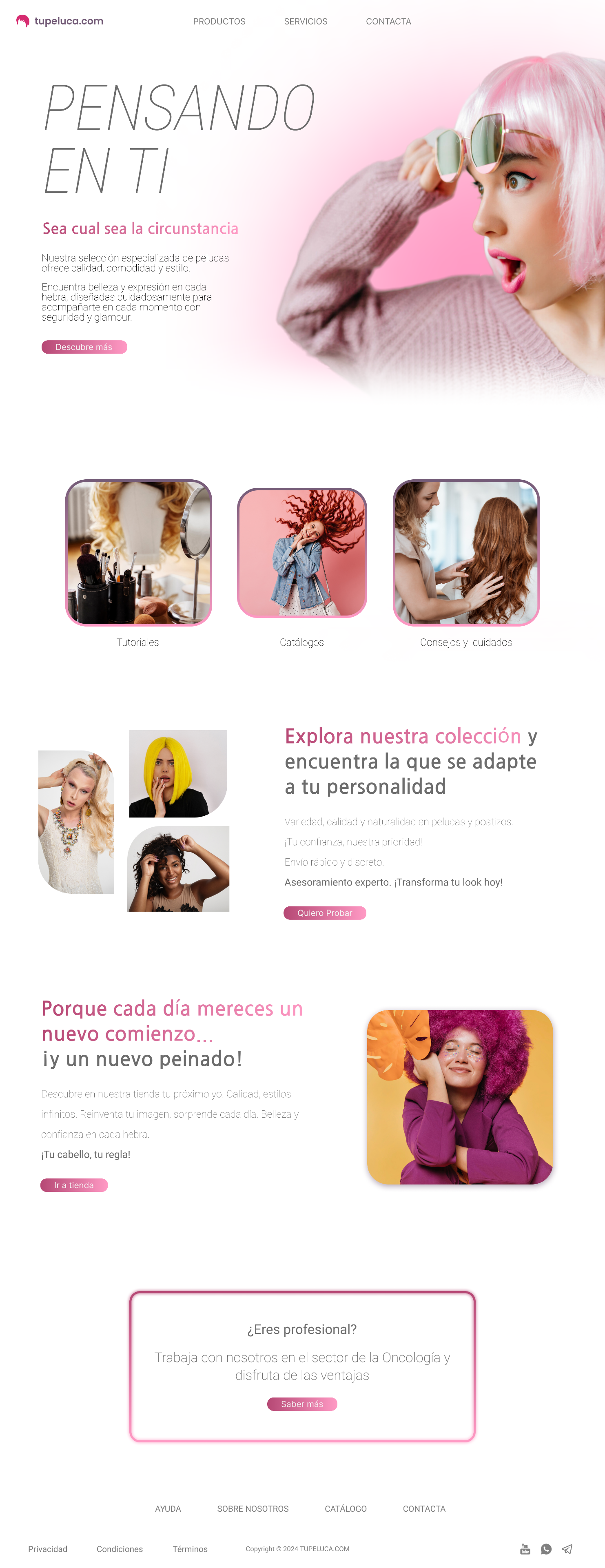Open the Términos link
This screenshot has width=605, height=1568.
[190, 1548]
